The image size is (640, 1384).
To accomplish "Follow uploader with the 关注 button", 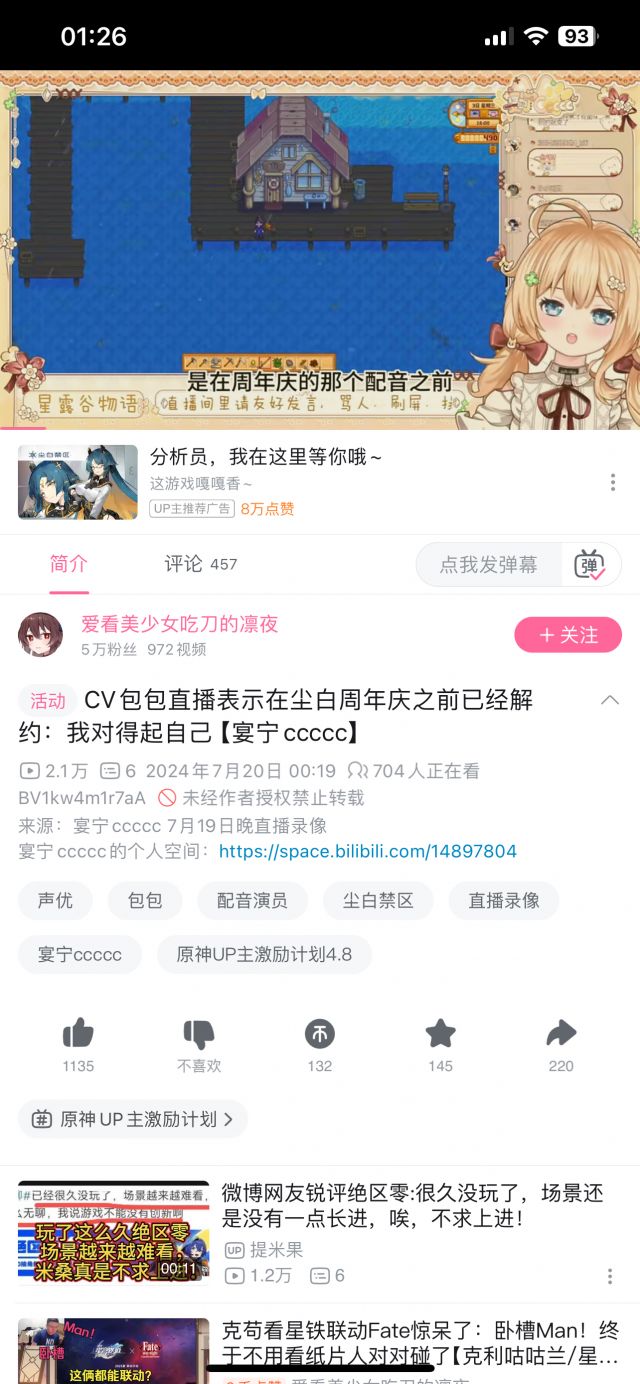I will (x=568, y=635).
